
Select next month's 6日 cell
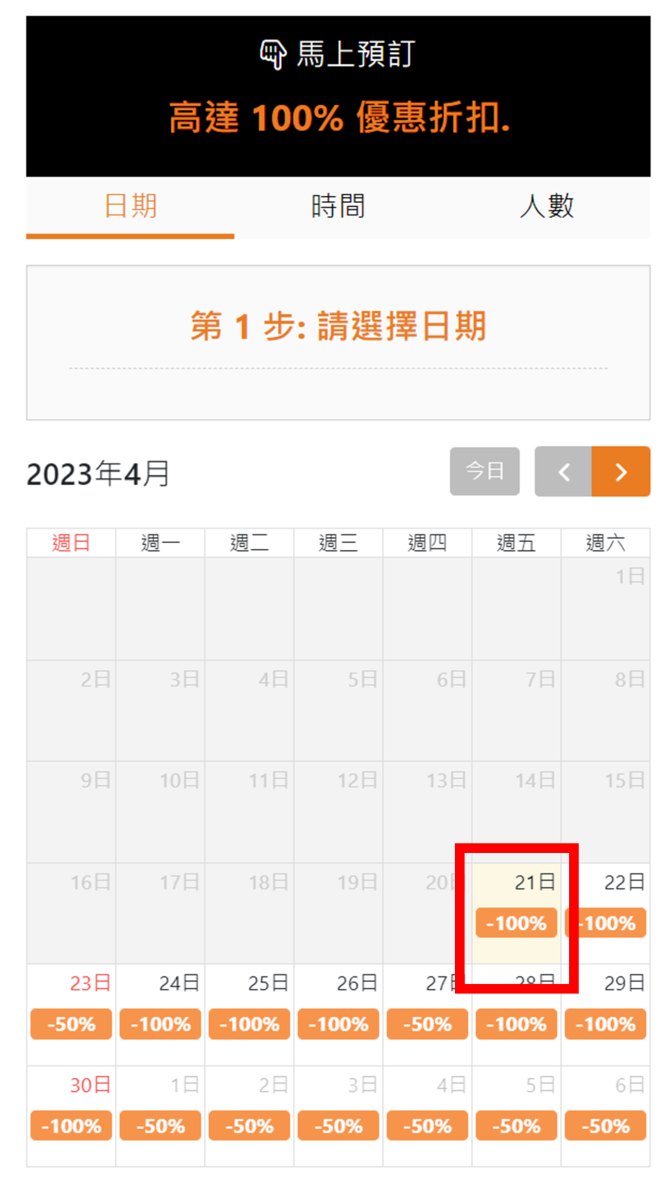point(606,1116)
